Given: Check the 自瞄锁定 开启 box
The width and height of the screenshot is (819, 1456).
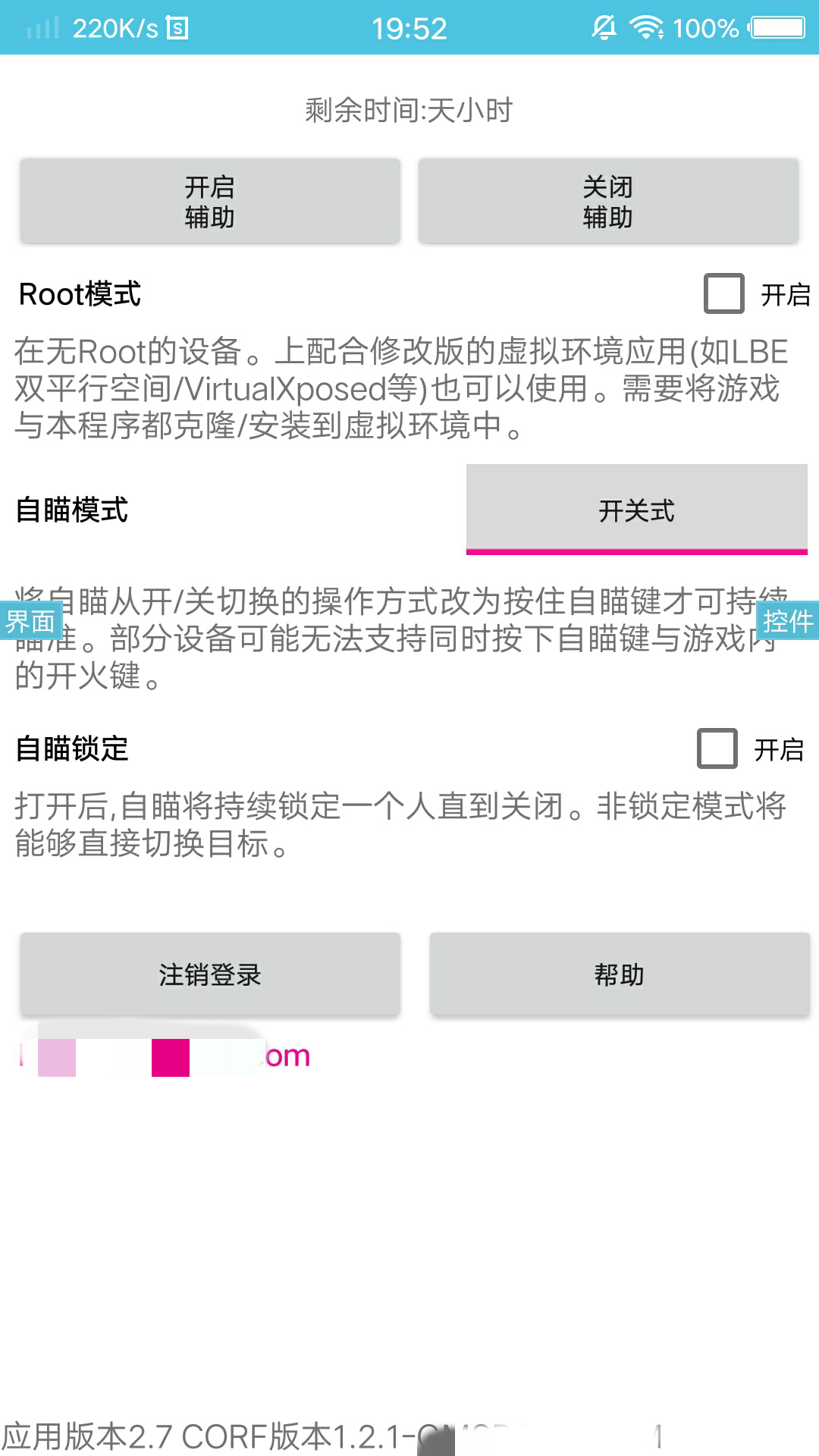Looking at the screenshot, I should coord(717,748).
